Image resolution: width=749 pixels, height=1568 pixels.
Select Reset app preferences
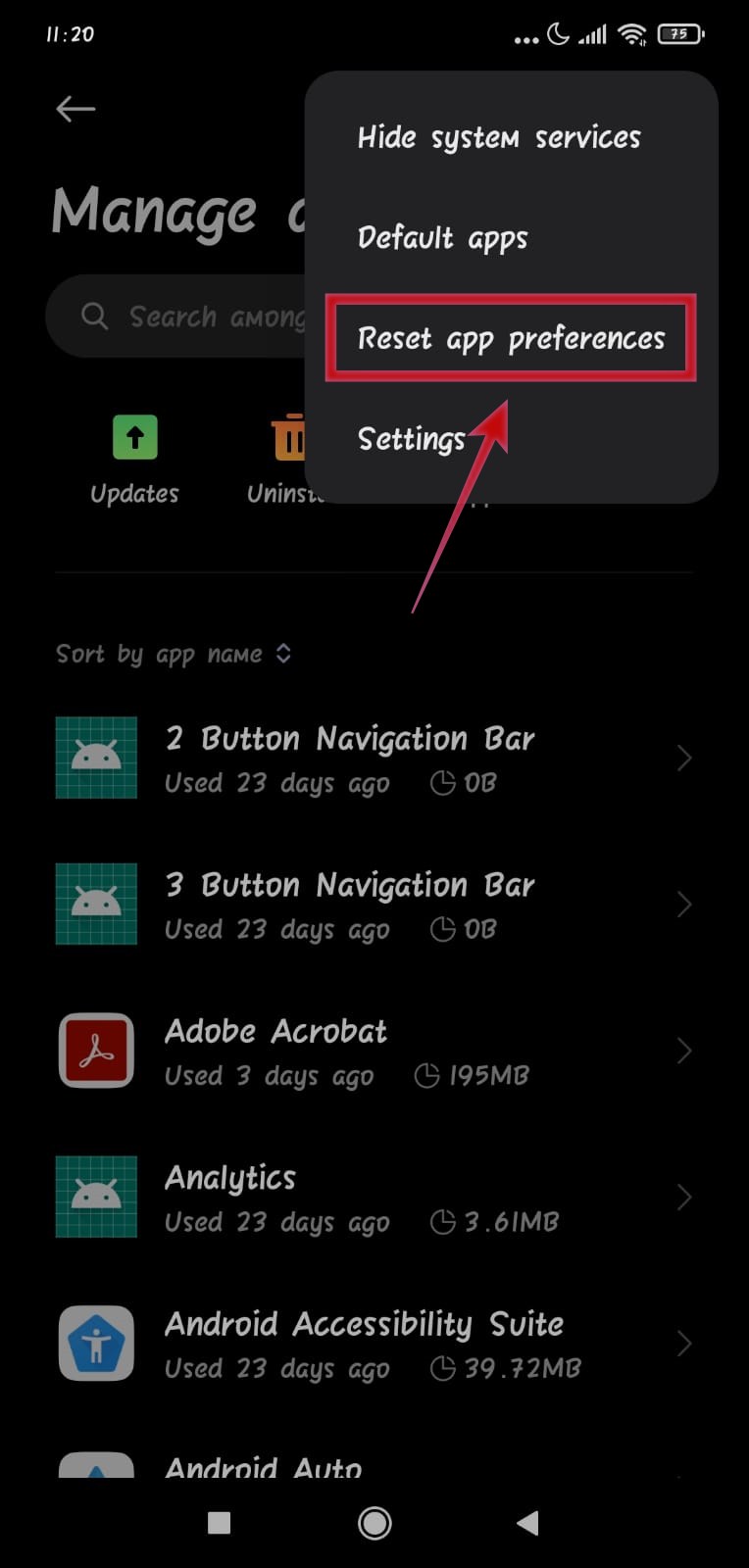(509, 338)
